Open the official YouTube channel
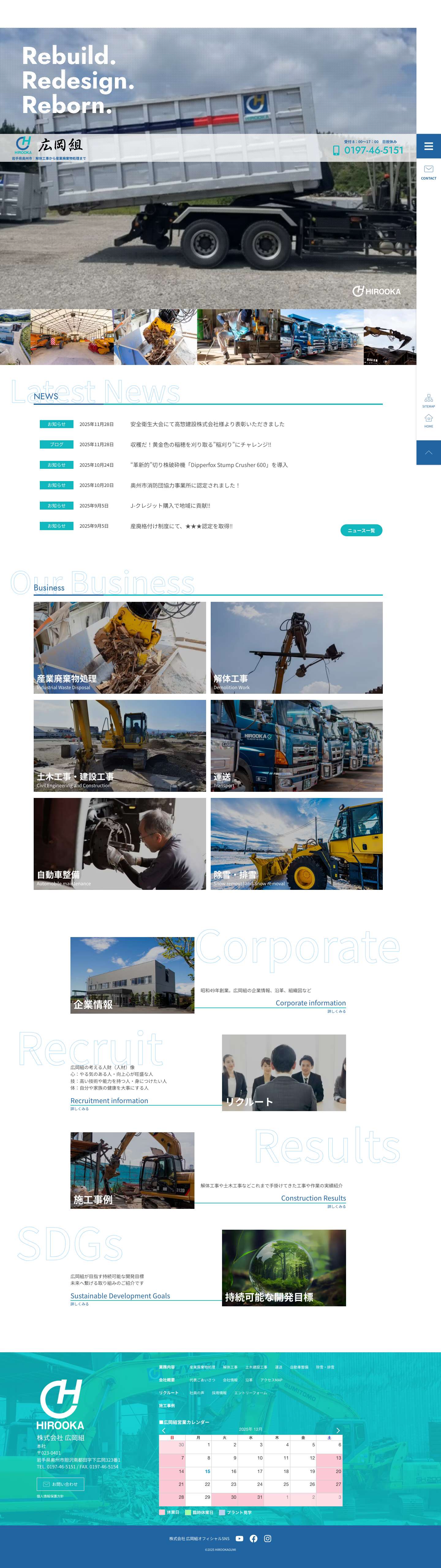The image size is (441, 1568). pyautogui.click(x=240, y=1538)
